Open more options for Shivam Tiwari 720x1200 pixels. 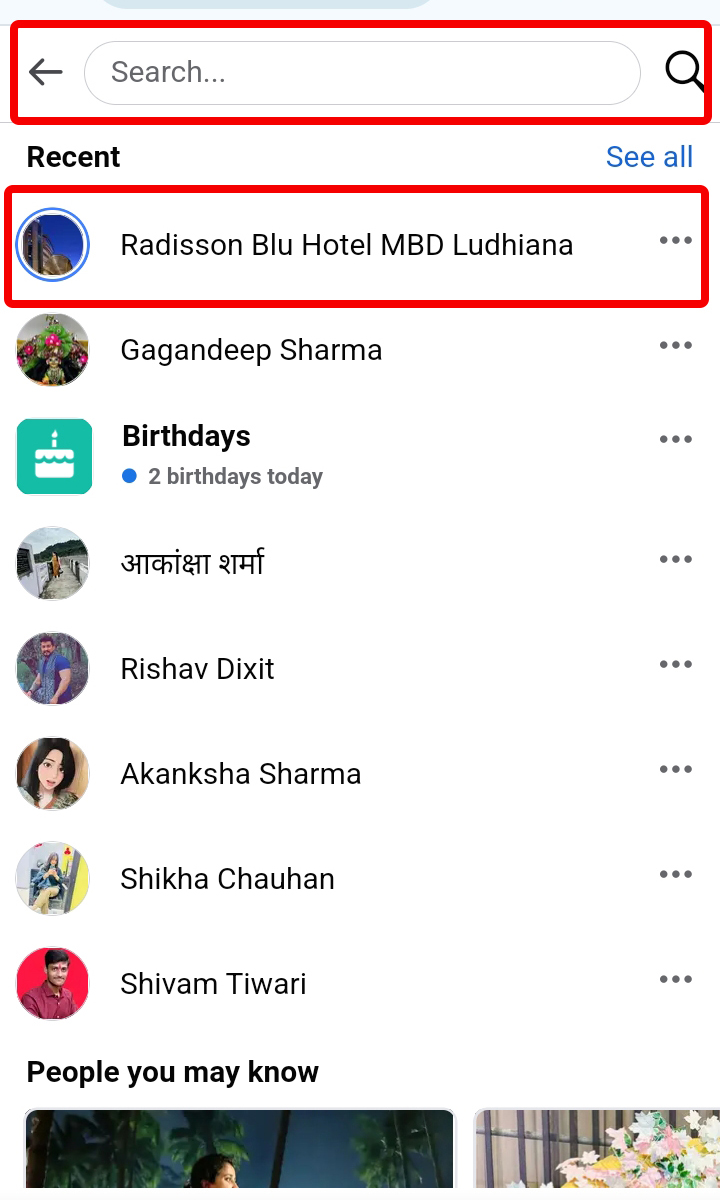[676, 980]
